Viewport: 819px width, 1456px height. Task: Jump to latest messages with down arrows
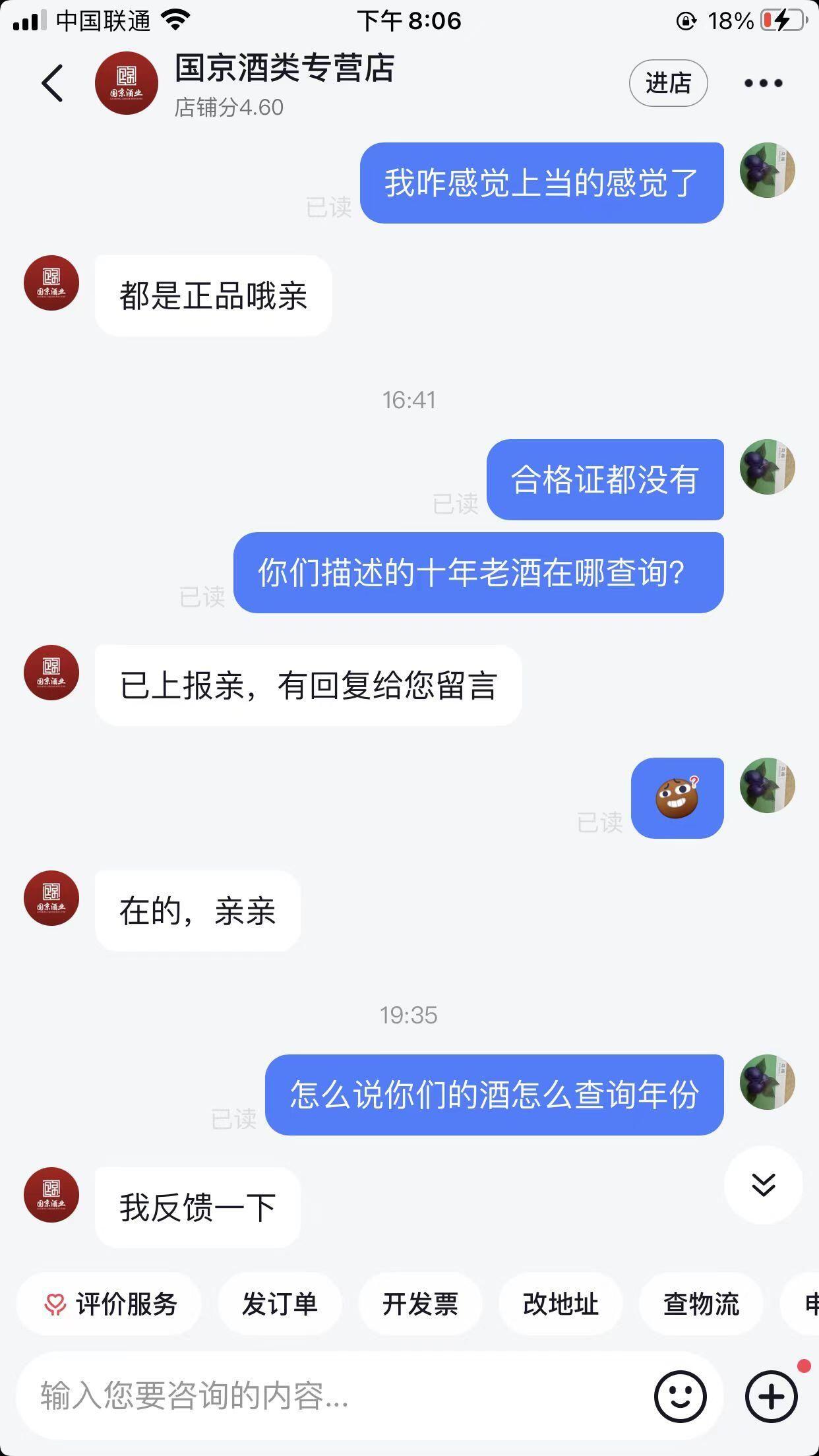[x=763, y=1185]
